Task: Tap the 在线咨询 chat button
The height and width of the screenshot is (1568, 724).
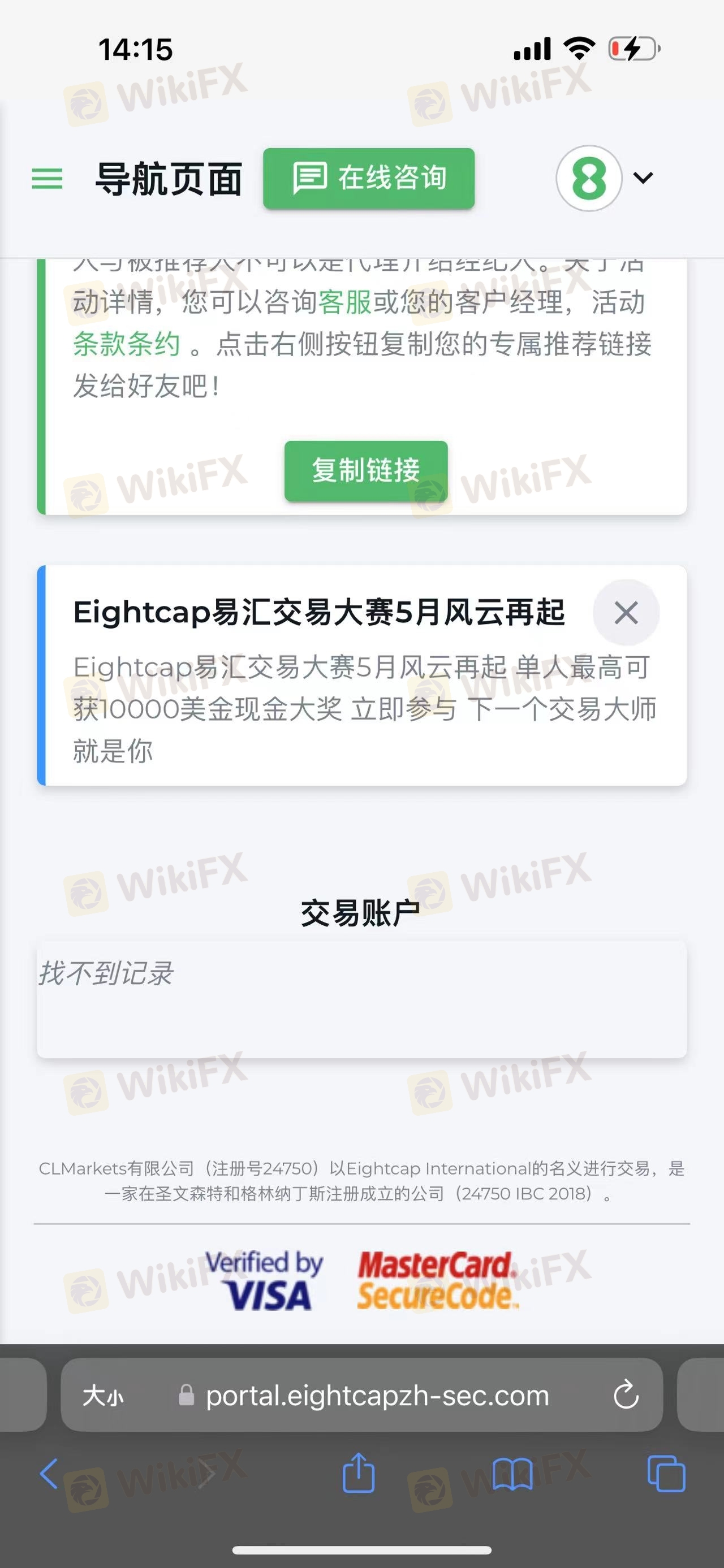Action: (368, 179)
